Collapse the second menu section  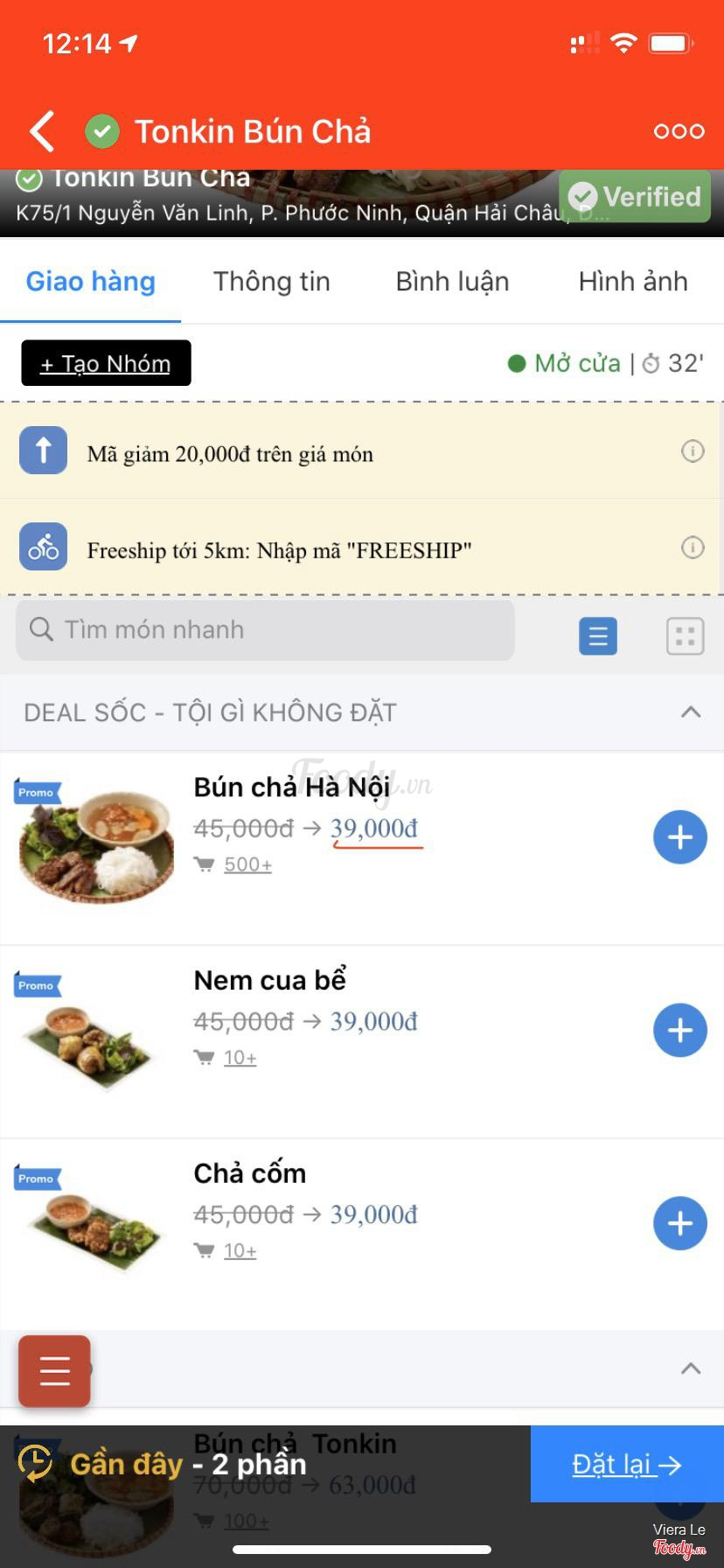(x=690, y=1368)
